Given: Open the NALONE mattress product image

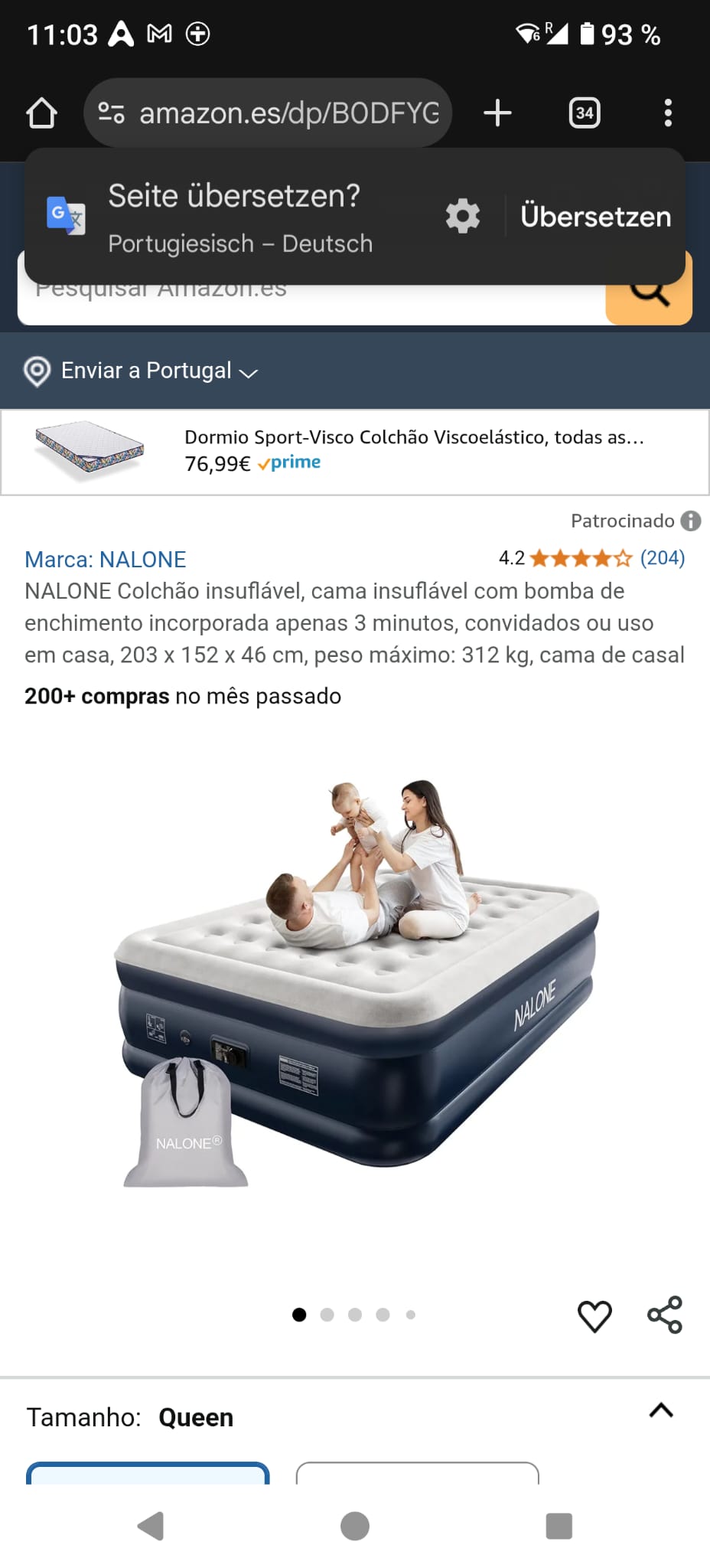Looking at the screenshot, I should pyautogui.click(x=356, y=988).
